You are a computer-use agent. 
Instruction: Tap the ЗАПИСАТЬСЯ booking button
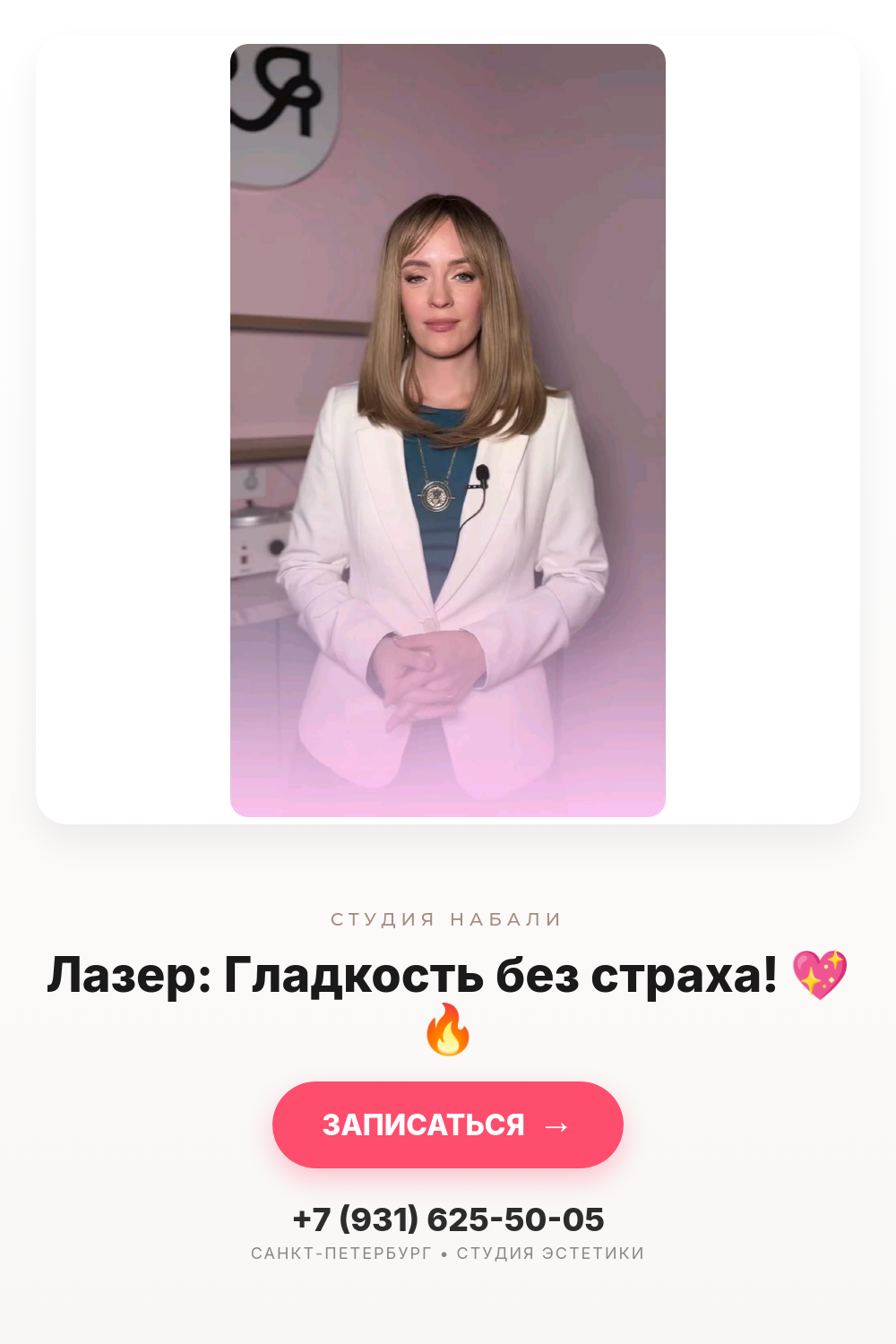click(447, 1124)
